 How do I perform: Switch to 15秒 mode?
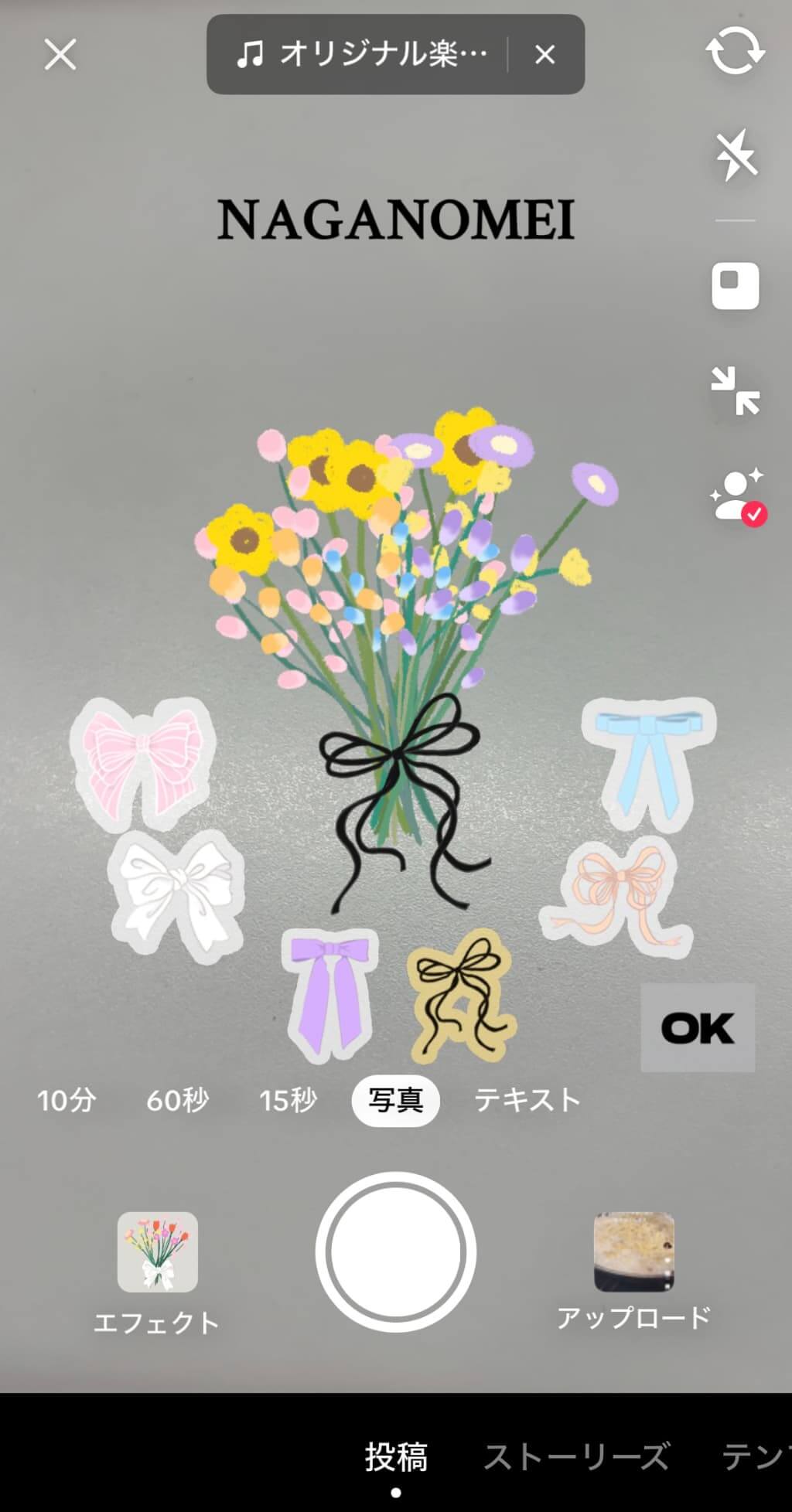pyautogui.click(x=288, y=1099)
